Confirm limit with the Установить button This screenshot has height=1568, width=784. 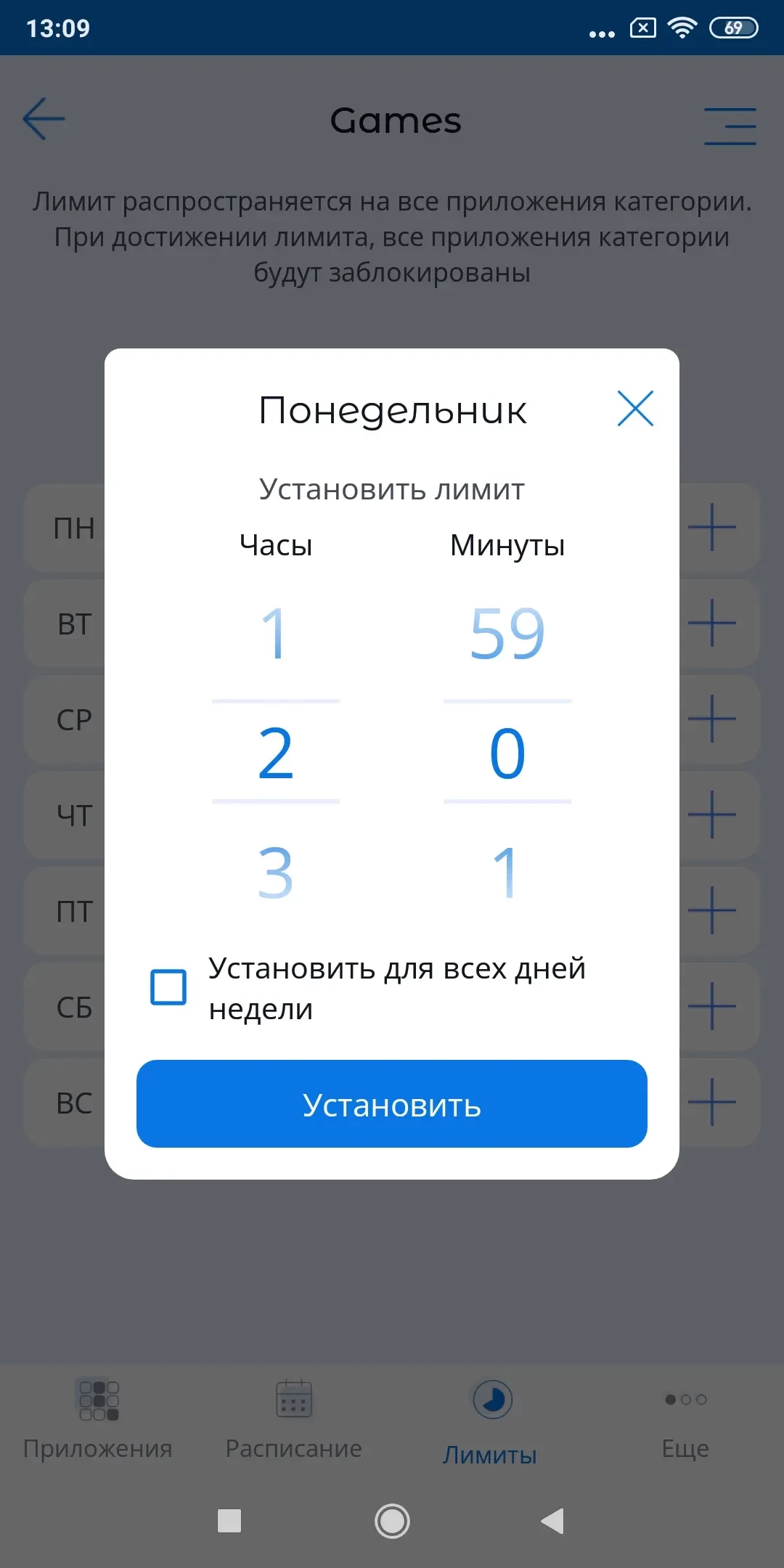[x=392, y=1104]
